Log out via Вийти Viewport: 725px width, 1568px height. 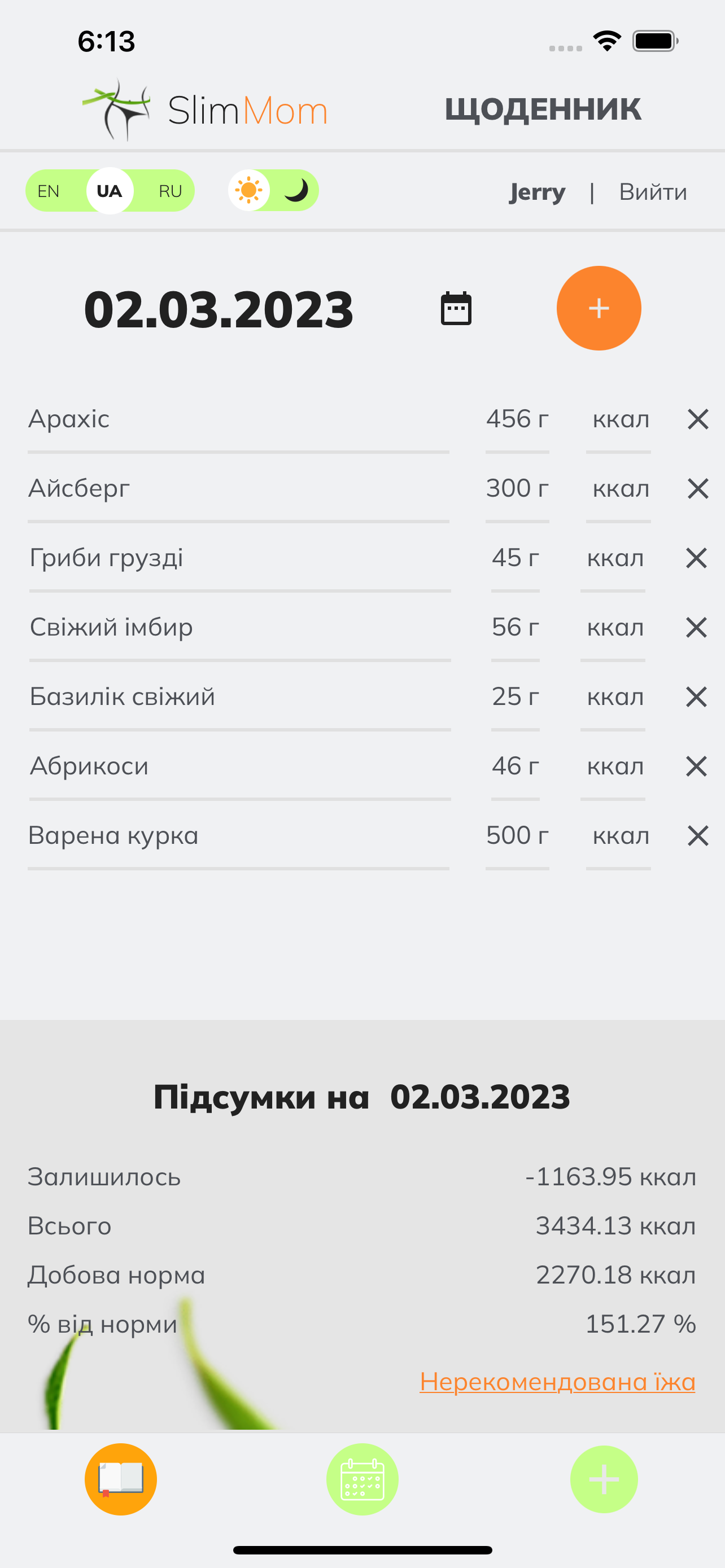click(653, 191)
